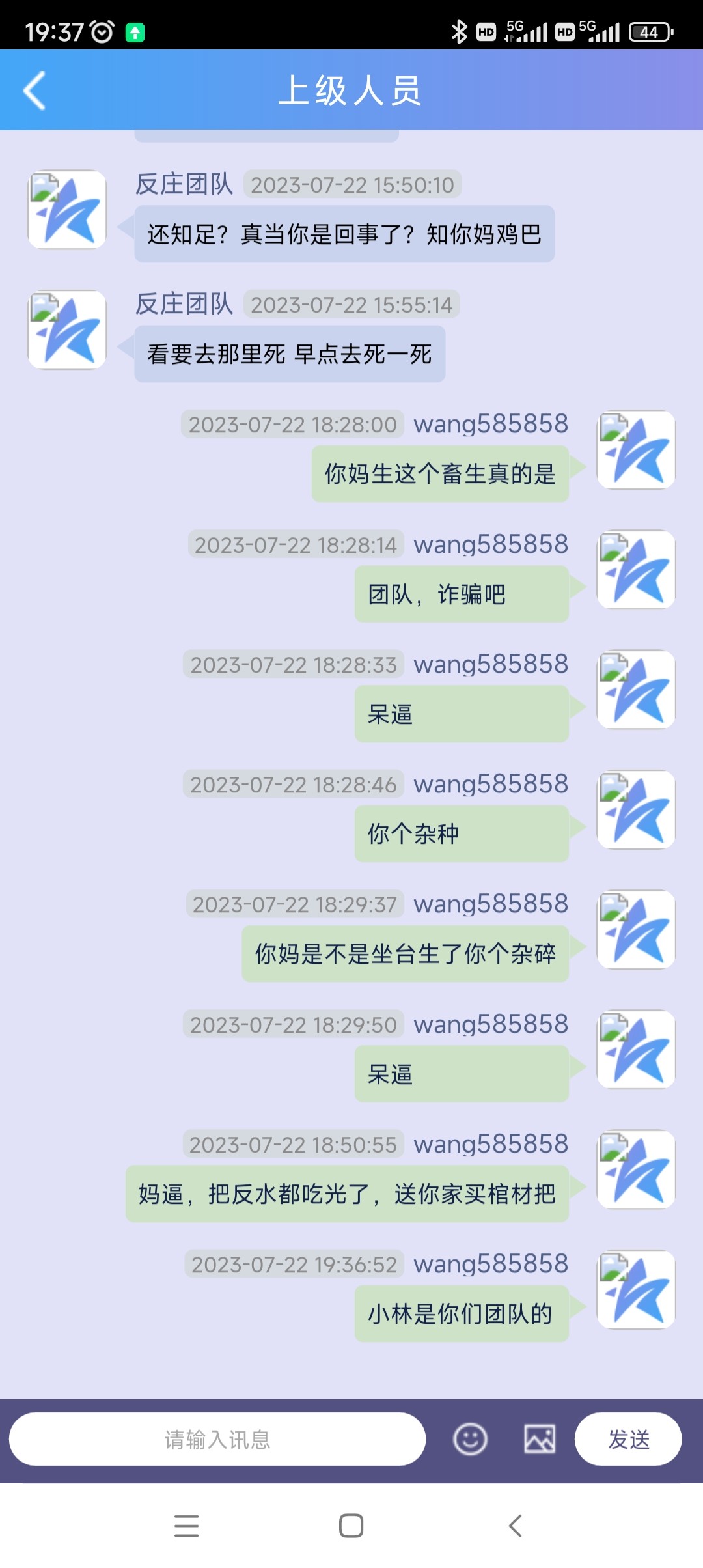Tap the 妈逼，把反水都吃光了 message bubble
Image resolution: width=703 pixels, height=1568 pixels.
(x=344, y=1194)
